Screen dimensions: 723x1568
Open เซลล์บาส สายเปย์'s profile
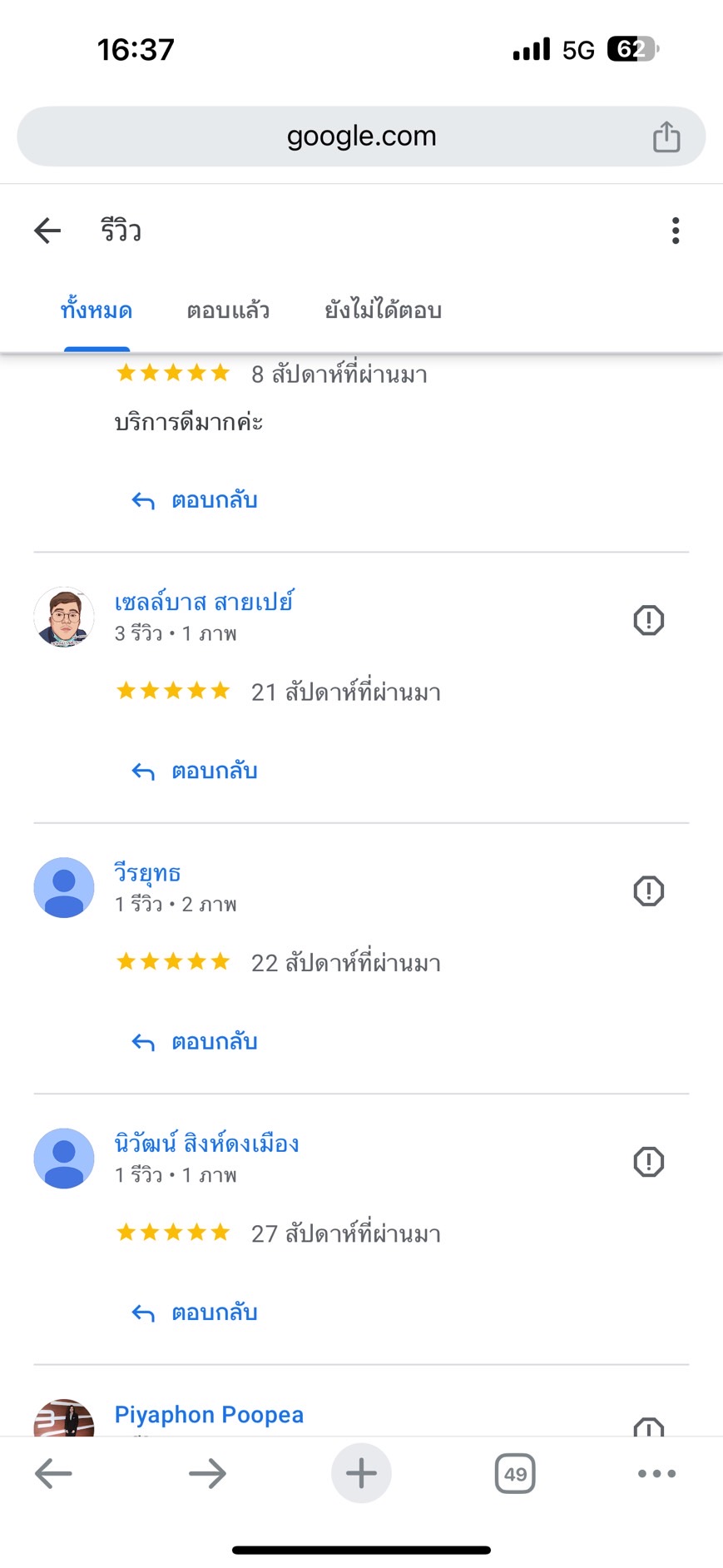204,602
